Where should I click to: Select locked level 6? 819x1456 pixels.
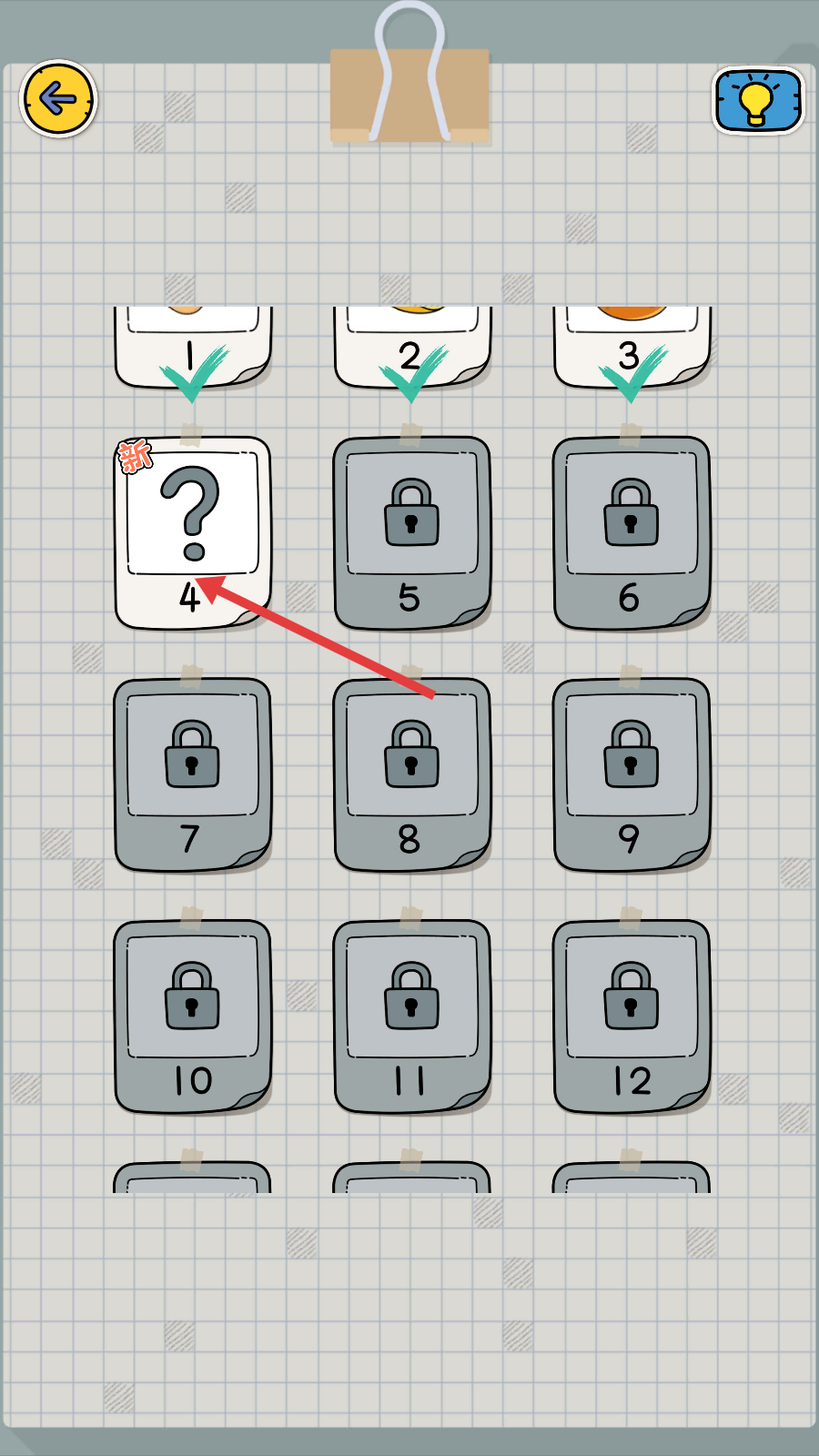[x=632, y=532]
